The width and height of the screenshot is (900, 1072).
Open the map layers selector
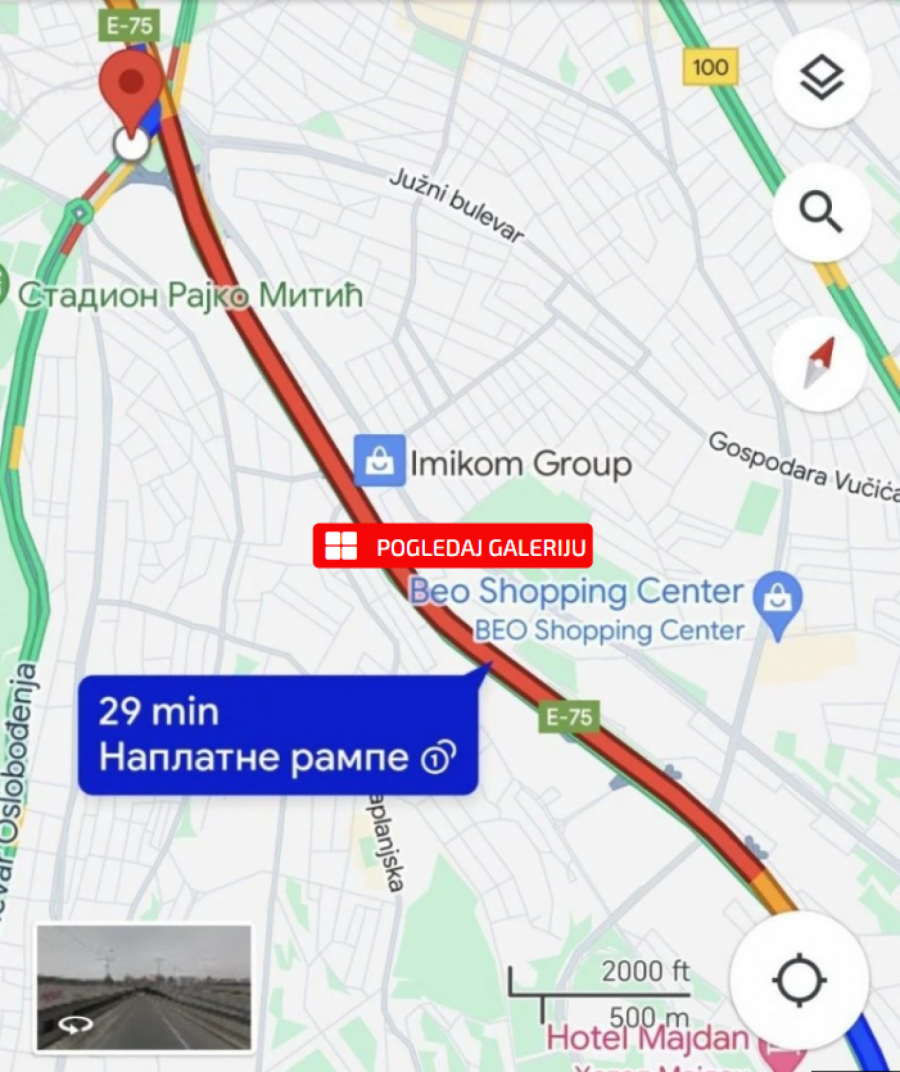pos(821,78)
